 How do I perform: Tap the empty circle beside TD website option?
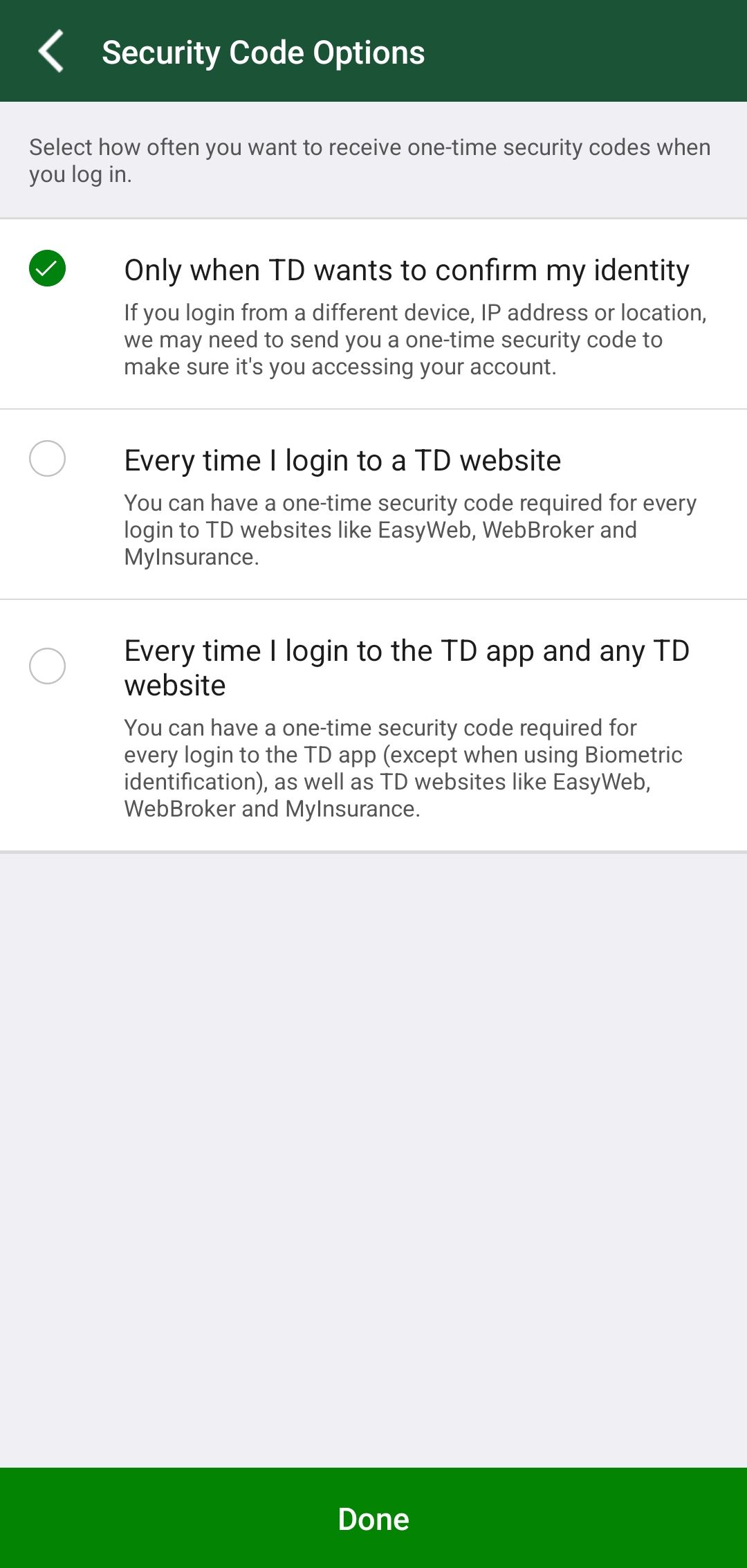[x=46, y=459]
